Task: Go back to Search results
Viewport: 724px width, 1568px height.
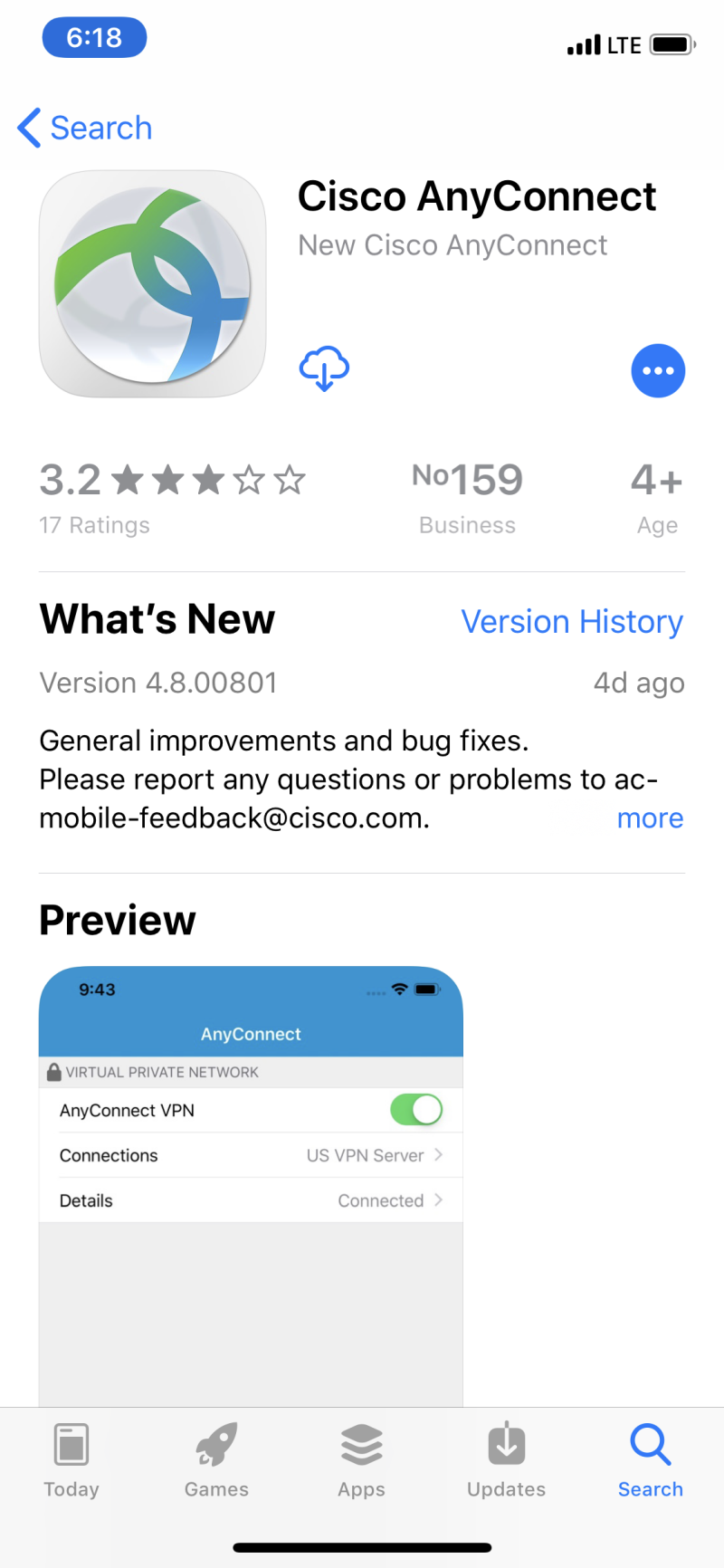Action: click(85, 128)
